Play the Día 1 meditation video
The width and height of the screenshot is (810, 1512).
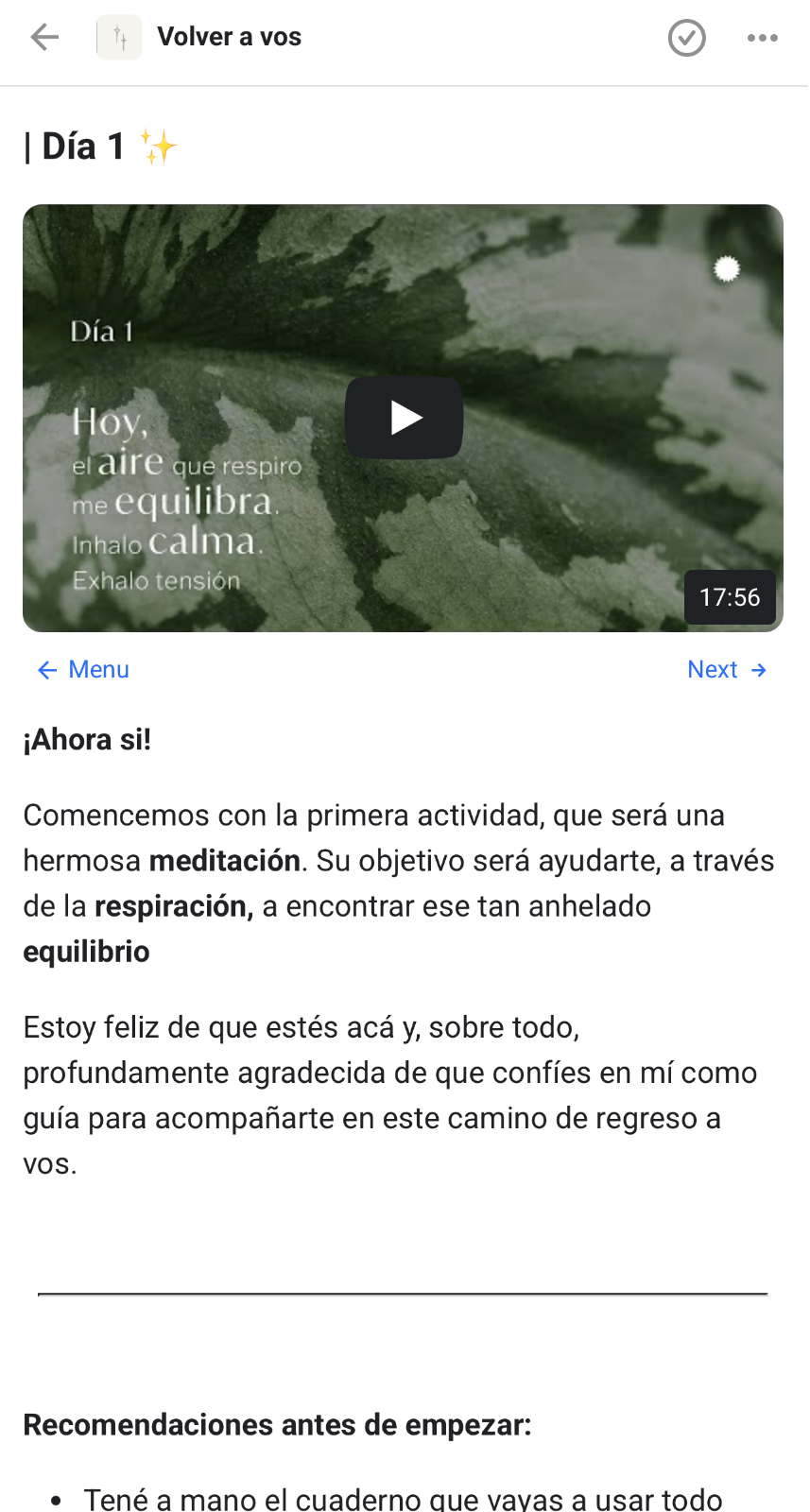(x=405, y=418)
